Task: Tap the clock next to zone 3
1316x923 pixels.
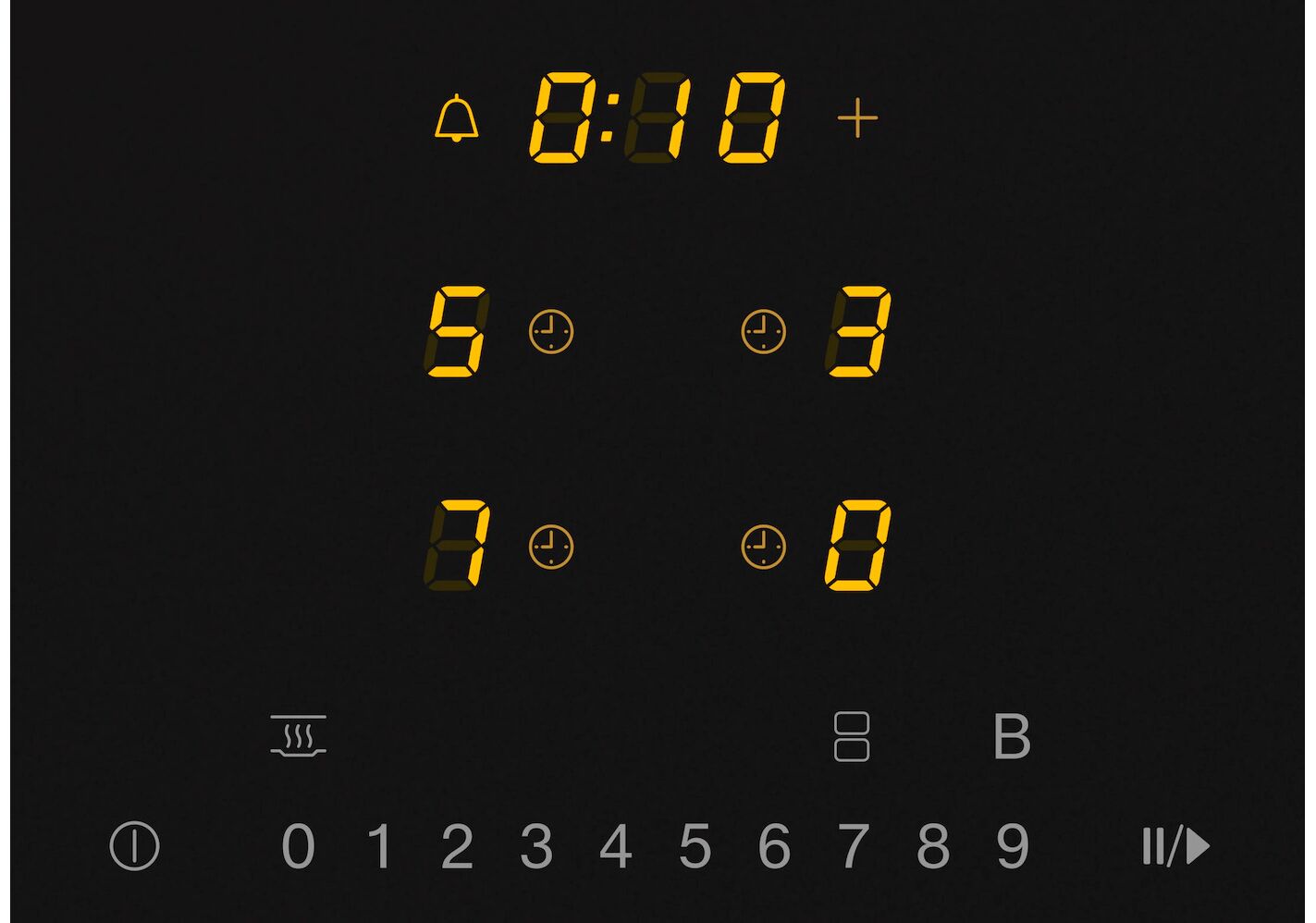Action: 764,331
